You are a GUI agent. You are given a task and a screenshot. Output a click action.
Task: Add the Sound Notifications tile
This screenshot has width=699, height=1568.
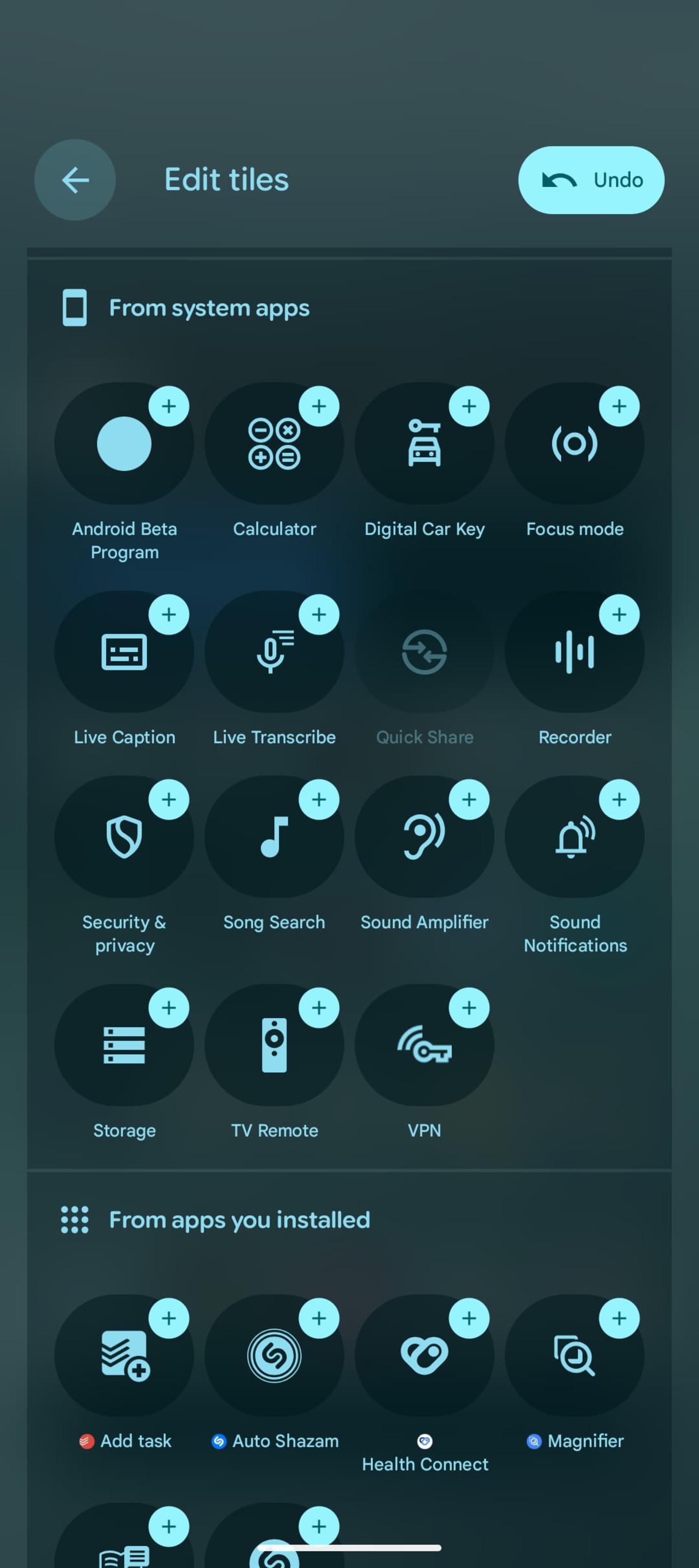(619, 799)
